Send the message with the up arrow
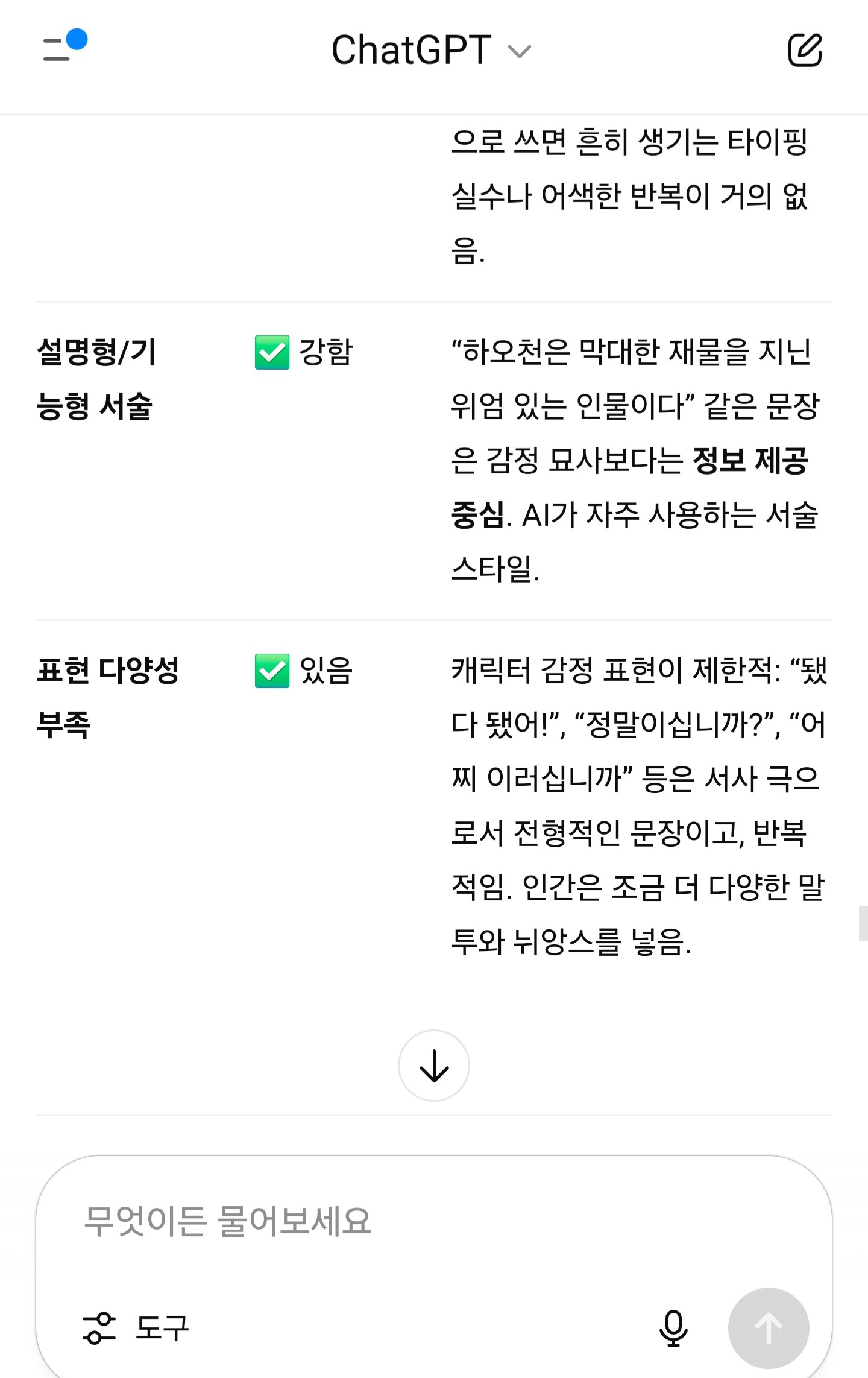Viewport: 868px width, 1378px height. point(769,1328)
